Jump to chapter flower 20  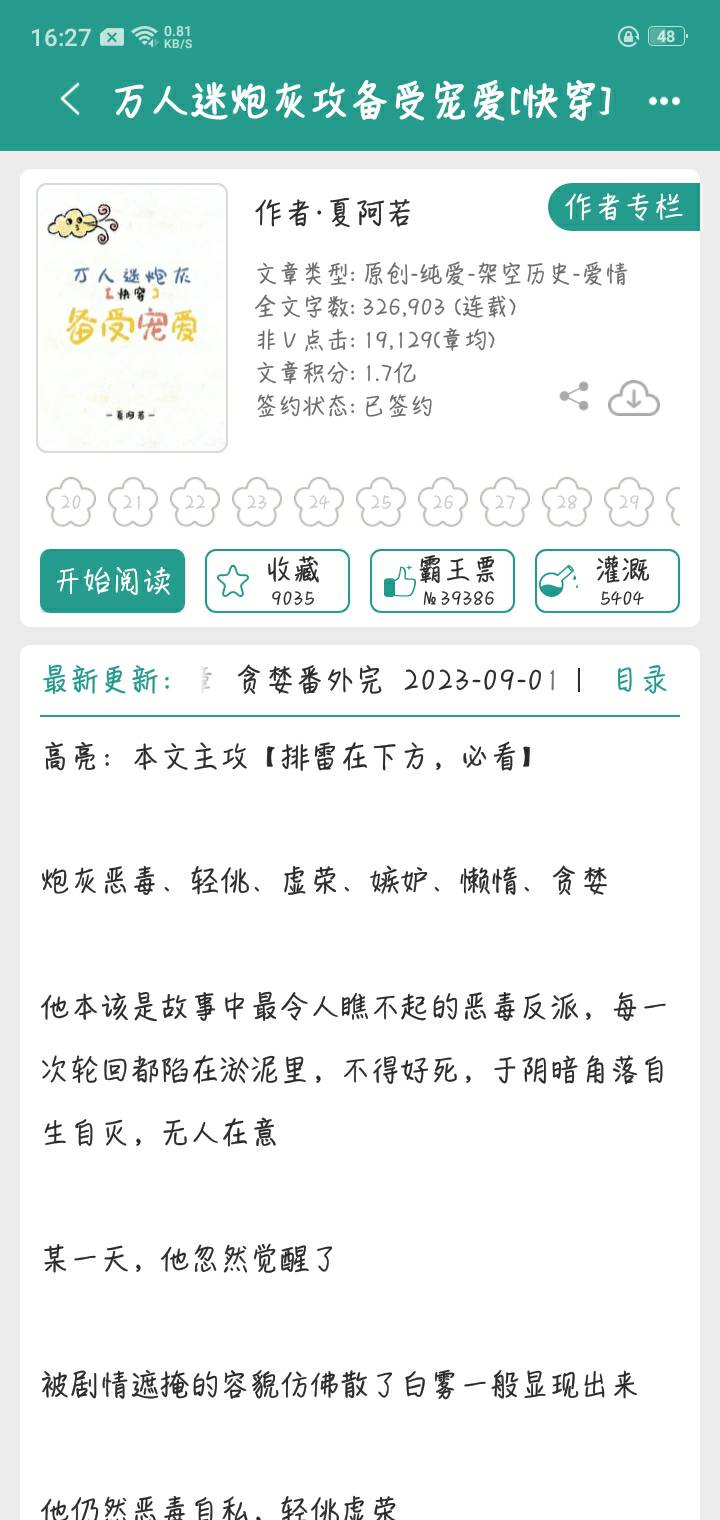(71, 503)
